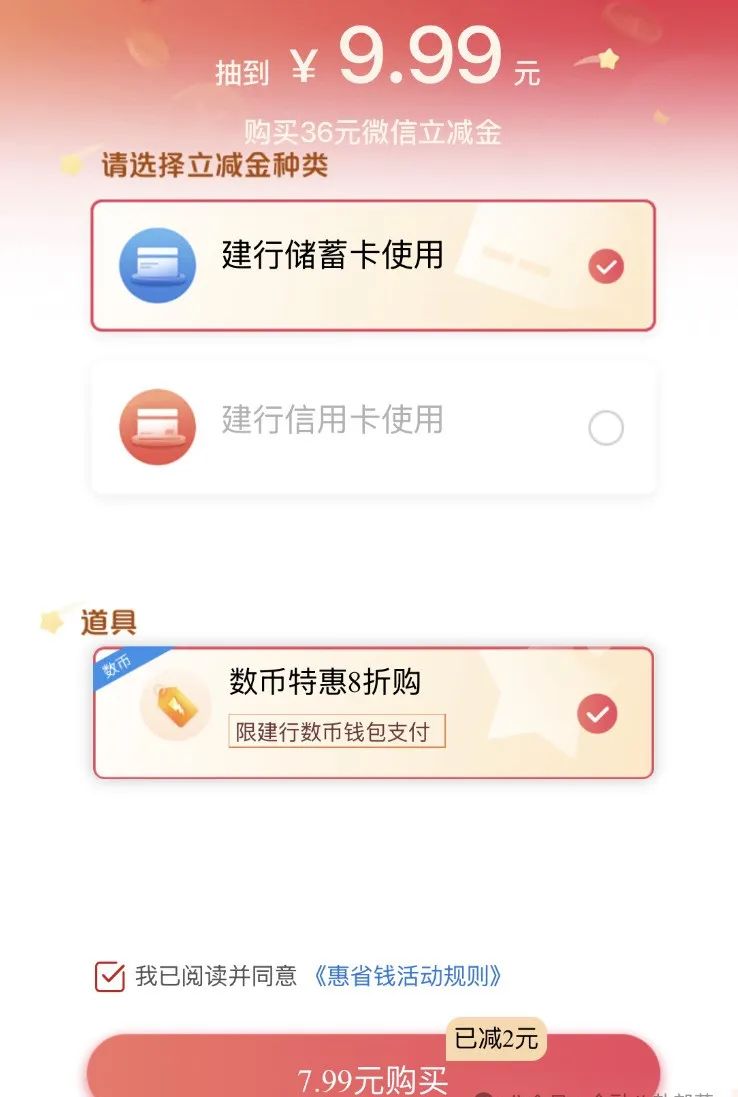Select 建行储蓄卡使用 option
738x1097 pixels.
point(372,265)
